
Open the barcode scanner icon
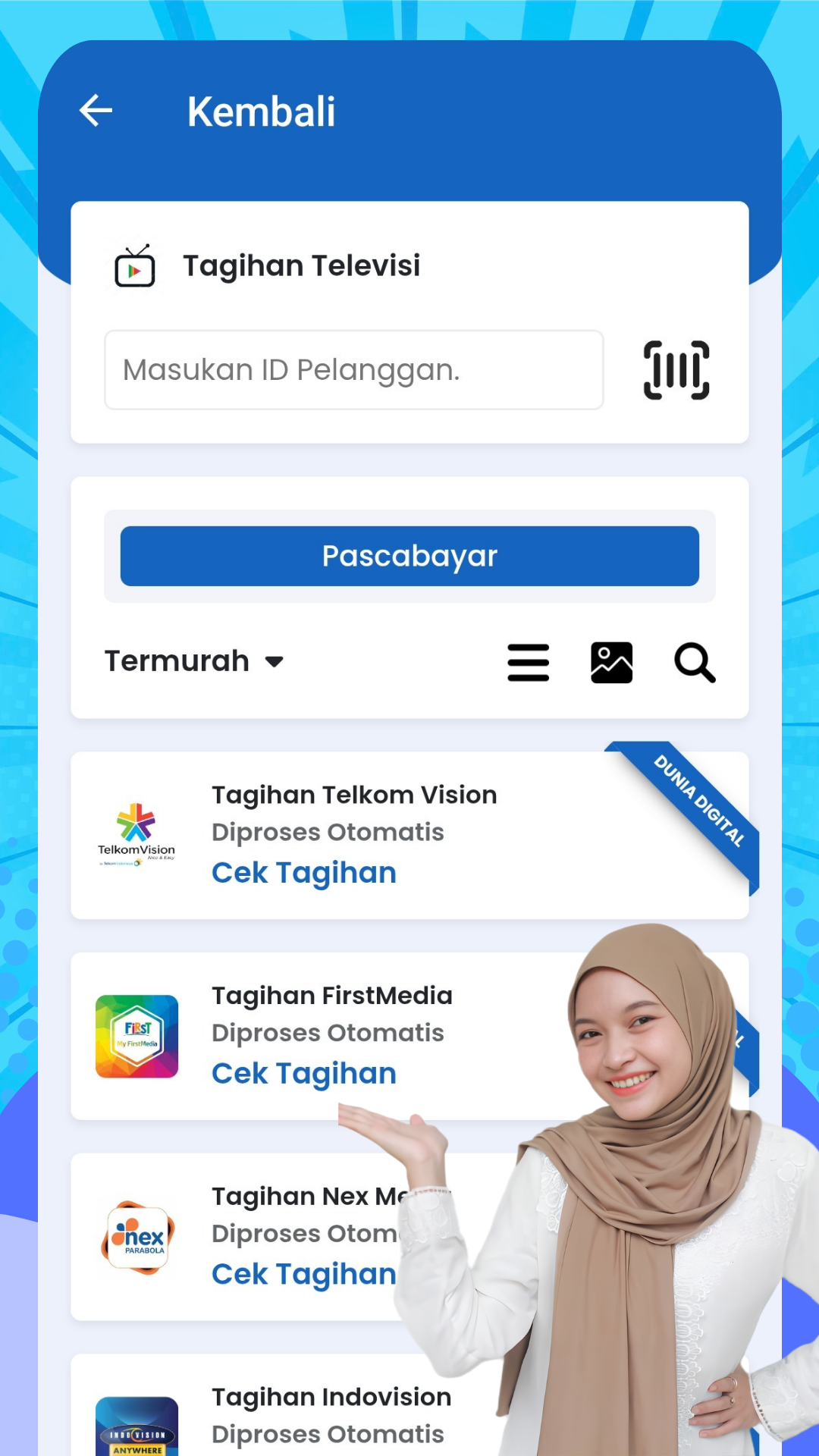[x=676, y=370]
